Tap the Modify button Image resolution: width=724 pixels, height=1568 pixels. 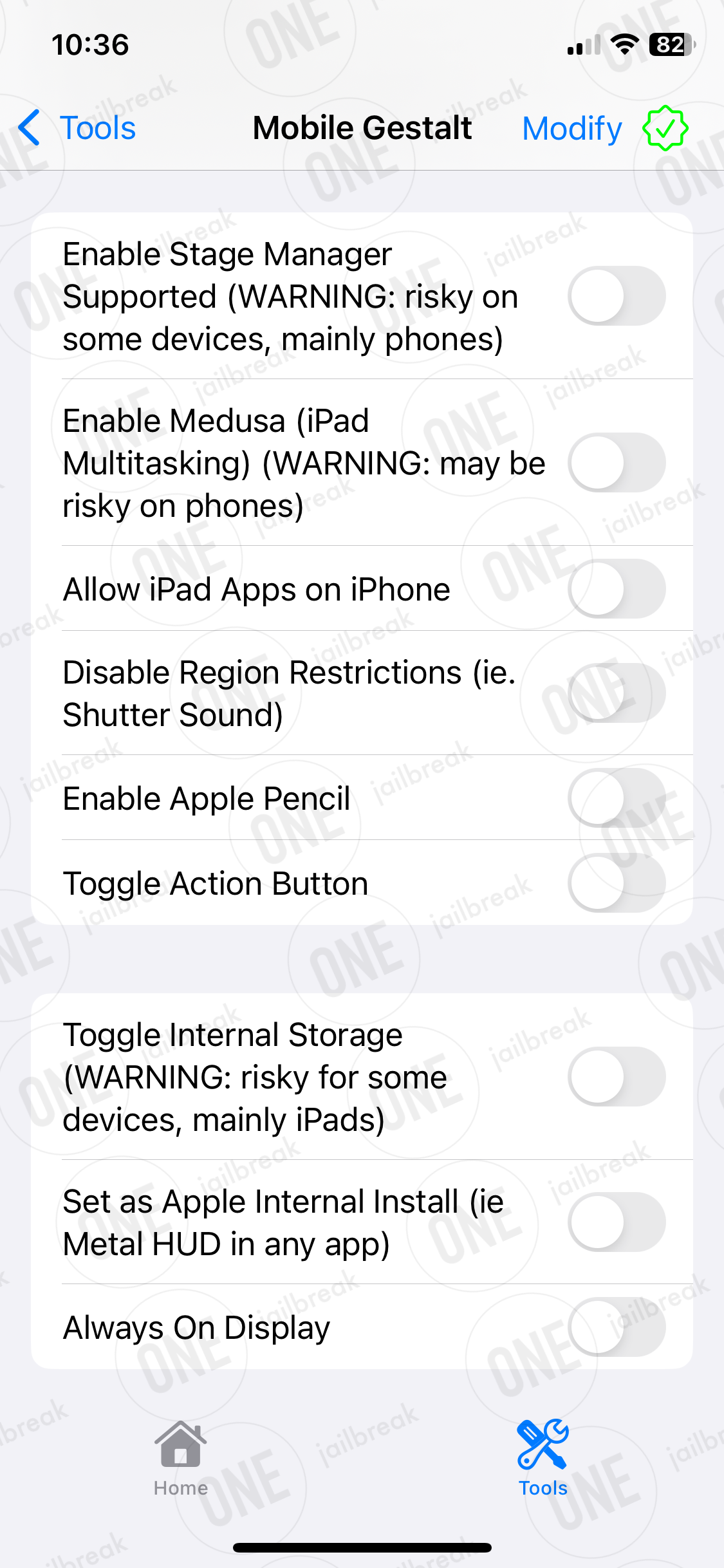point(572,128)
